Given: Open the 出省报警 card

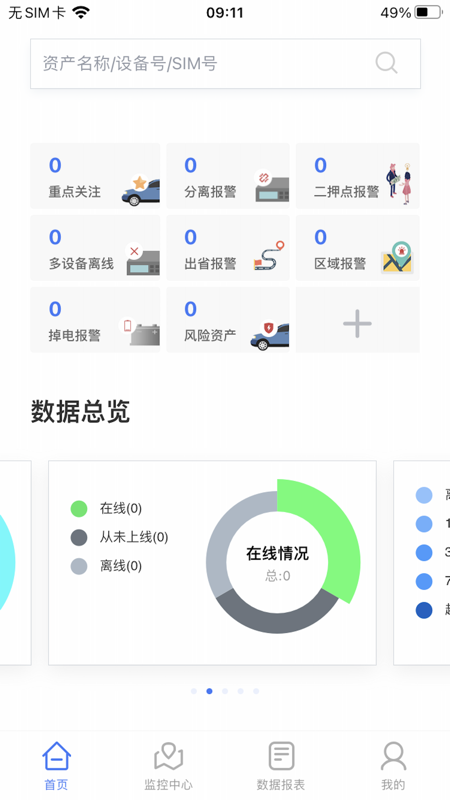Looking at the screenshot, I should 228,248.
